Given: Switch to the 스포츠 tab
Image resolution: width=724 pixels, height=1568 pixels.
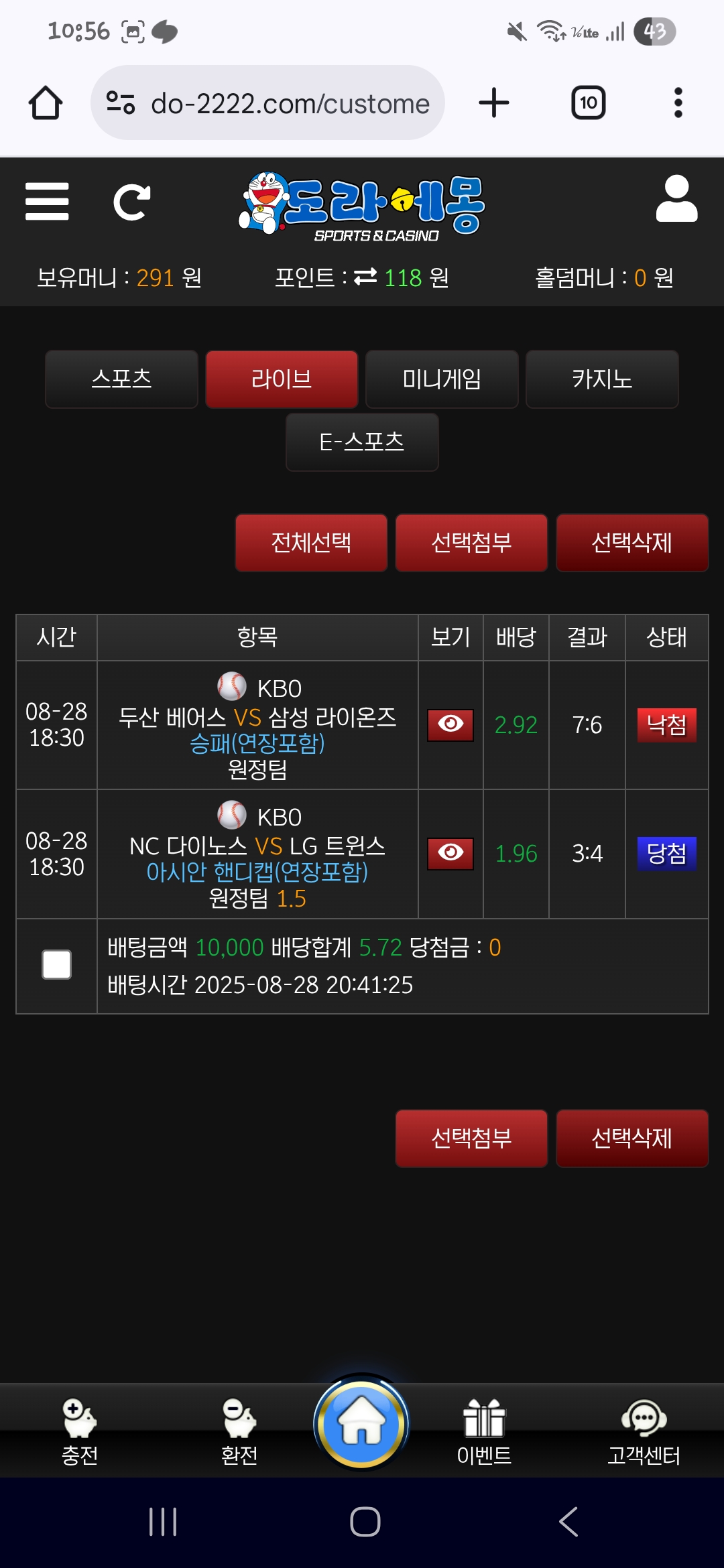Looking at the screenshot, I should [x=121, y=379].
